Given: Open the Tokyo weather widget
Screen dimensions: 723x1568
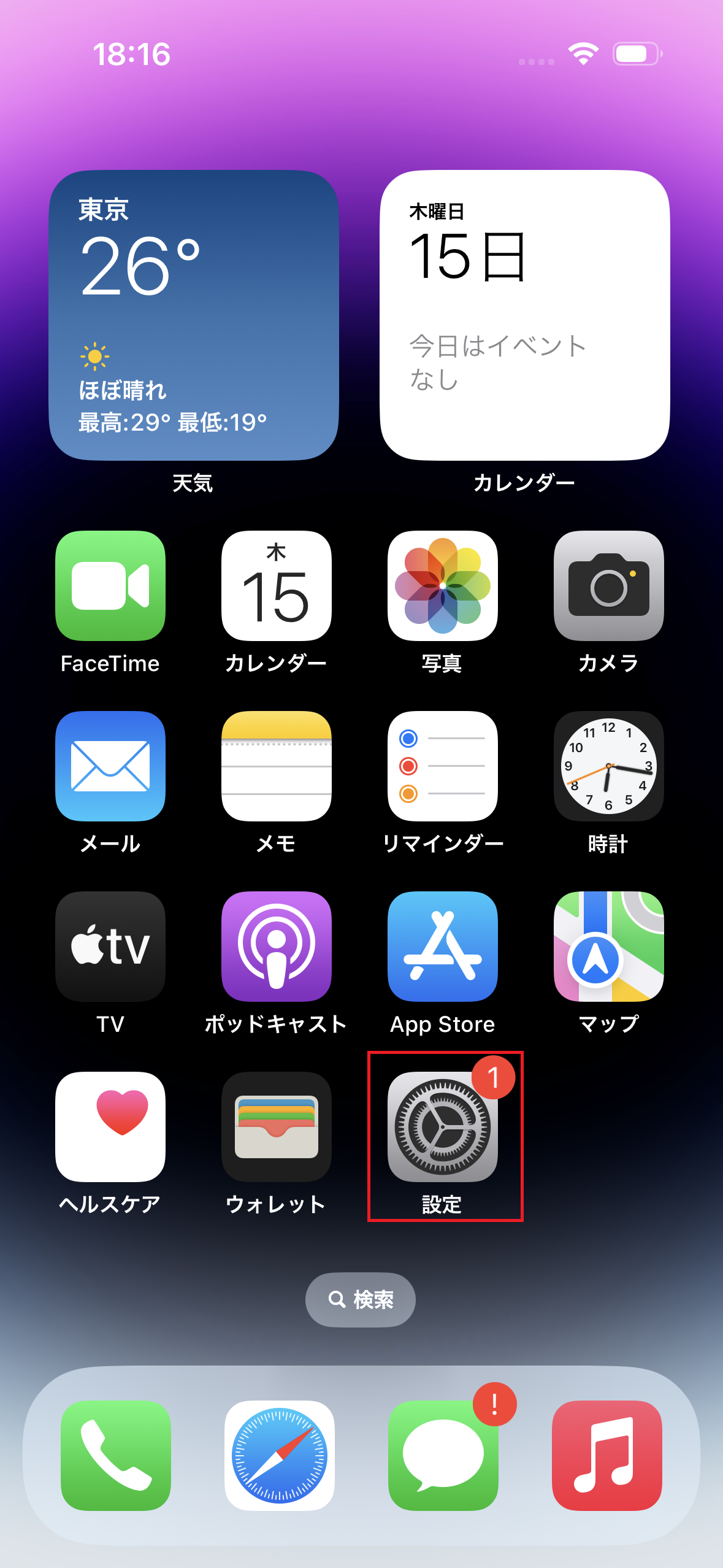Looking at the screenshot, I should point(194,315).
